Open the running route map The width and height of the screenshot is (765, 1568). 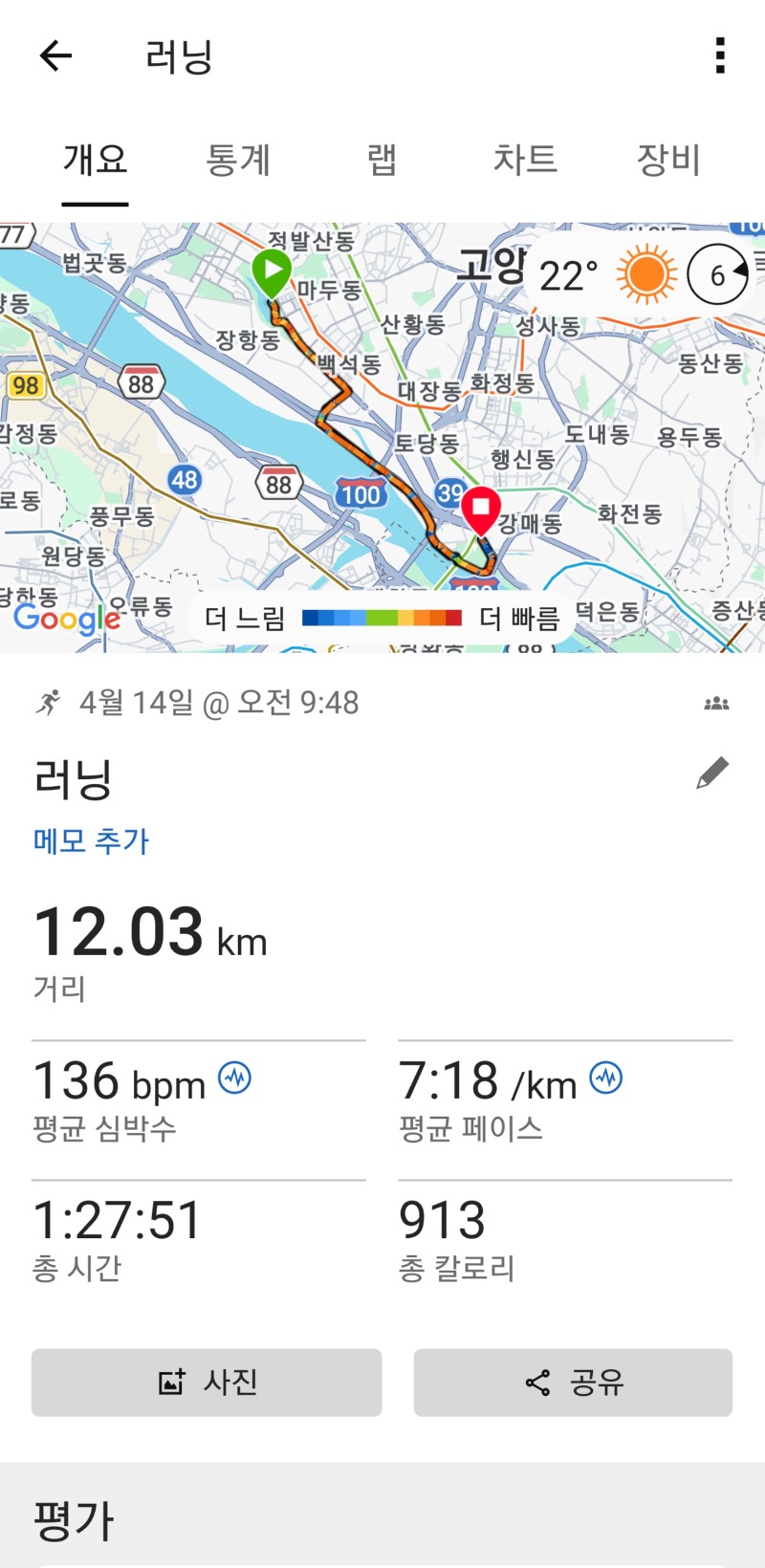point(382,437)
